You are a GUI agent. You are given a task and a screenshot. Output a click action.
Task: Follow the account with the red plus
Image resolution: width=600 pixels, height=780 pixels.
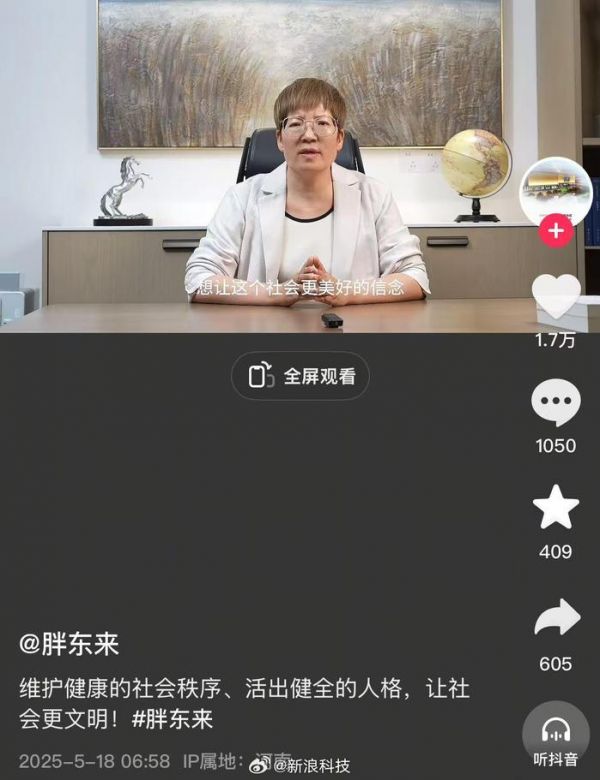click(x=556, y=233)
